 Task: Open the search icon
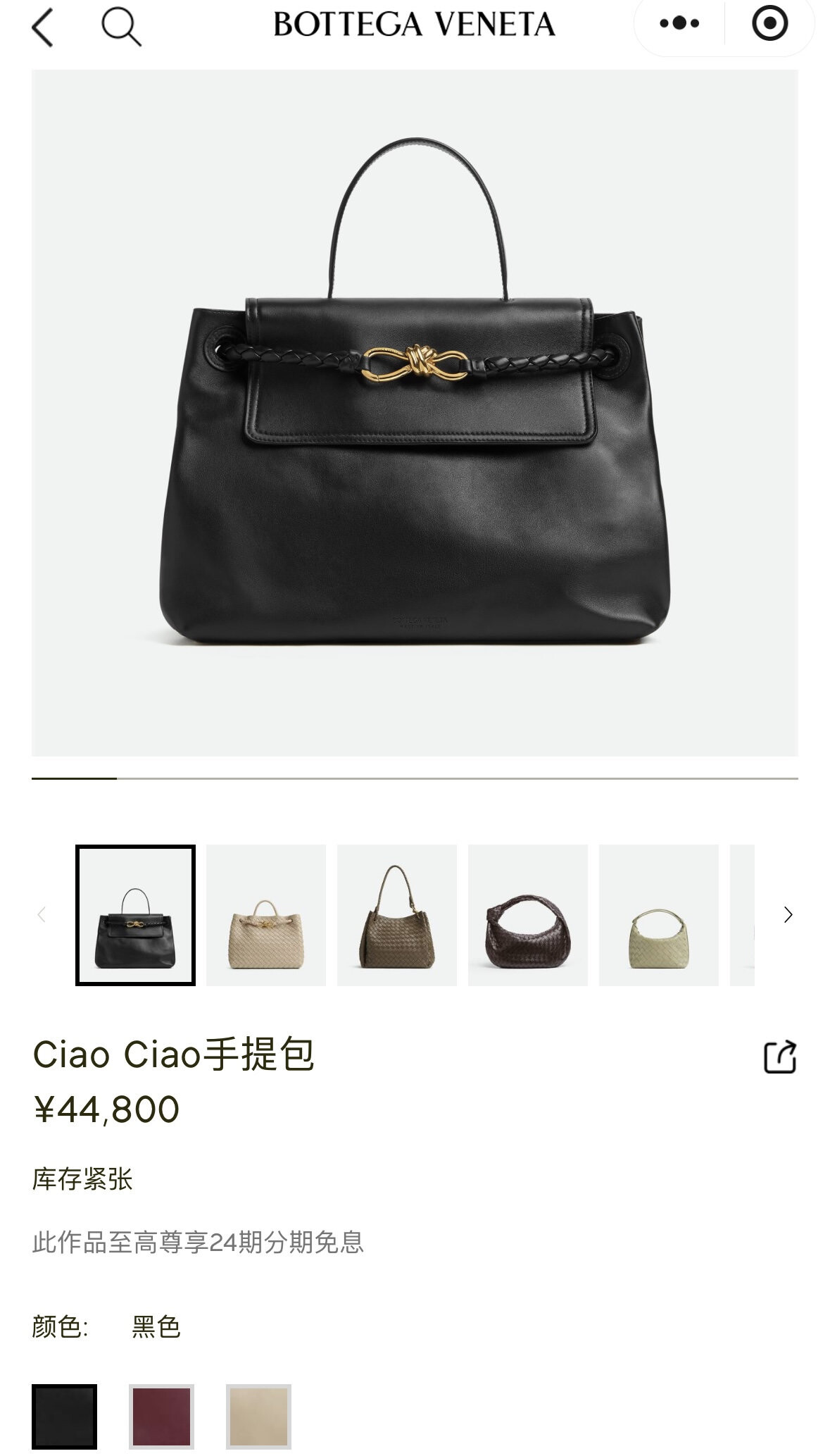121,27
